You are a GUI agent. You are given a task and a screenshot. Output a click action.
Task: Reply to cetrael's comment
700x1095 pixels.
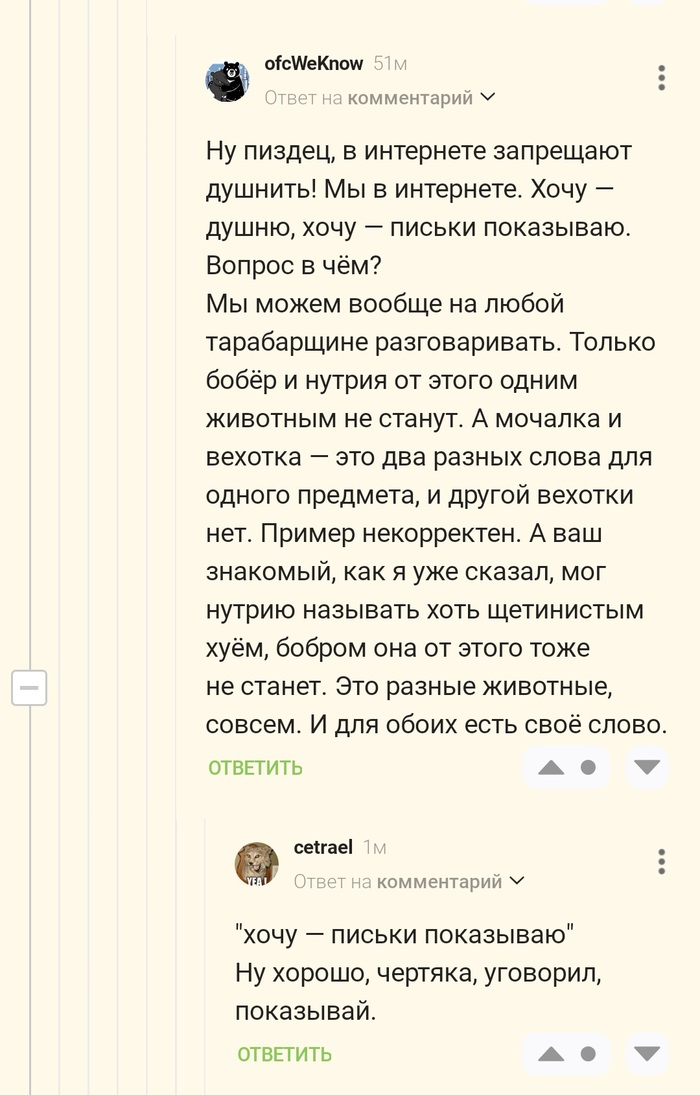[x=284, y=1054]
